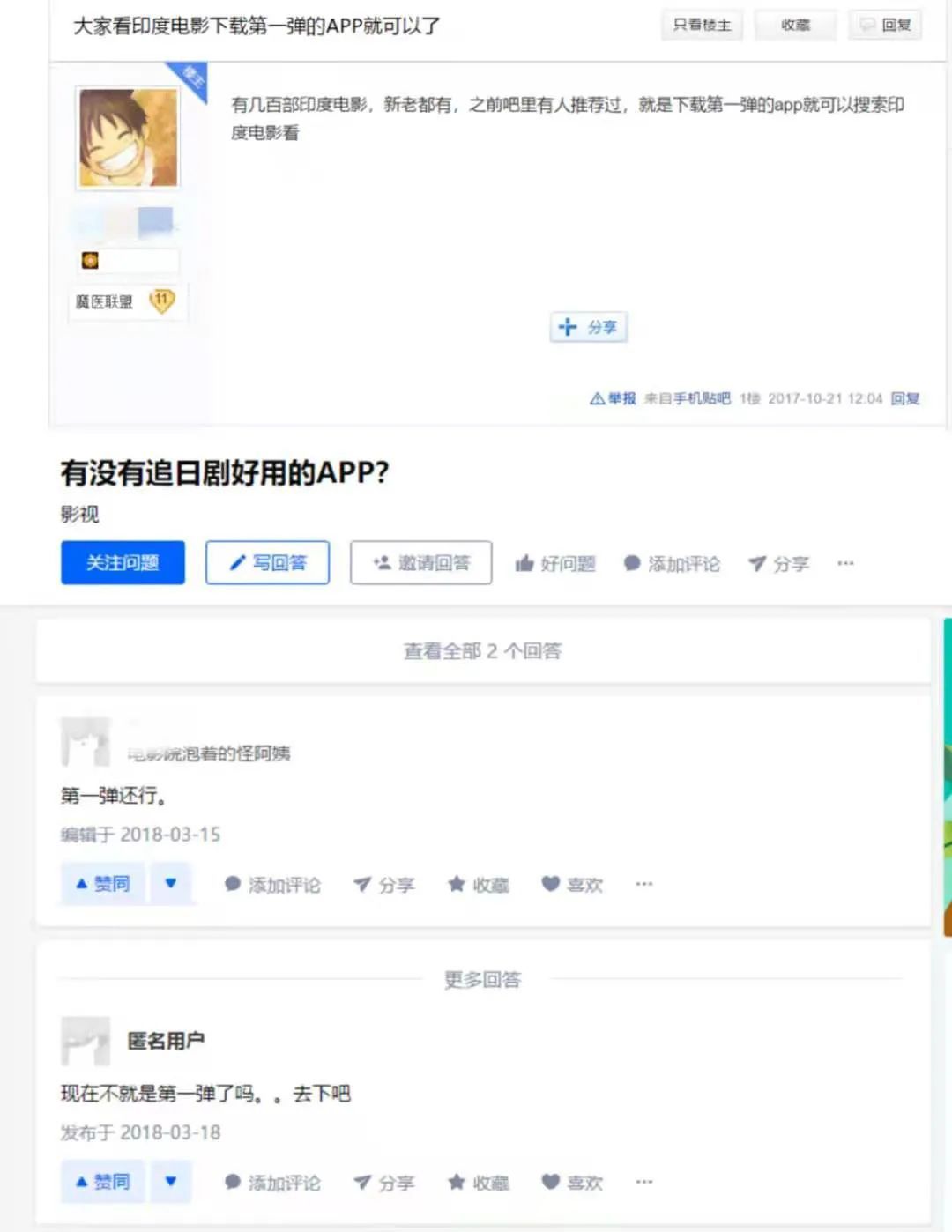
Task: Select the 写回答 pen icon
Action: 236,561
